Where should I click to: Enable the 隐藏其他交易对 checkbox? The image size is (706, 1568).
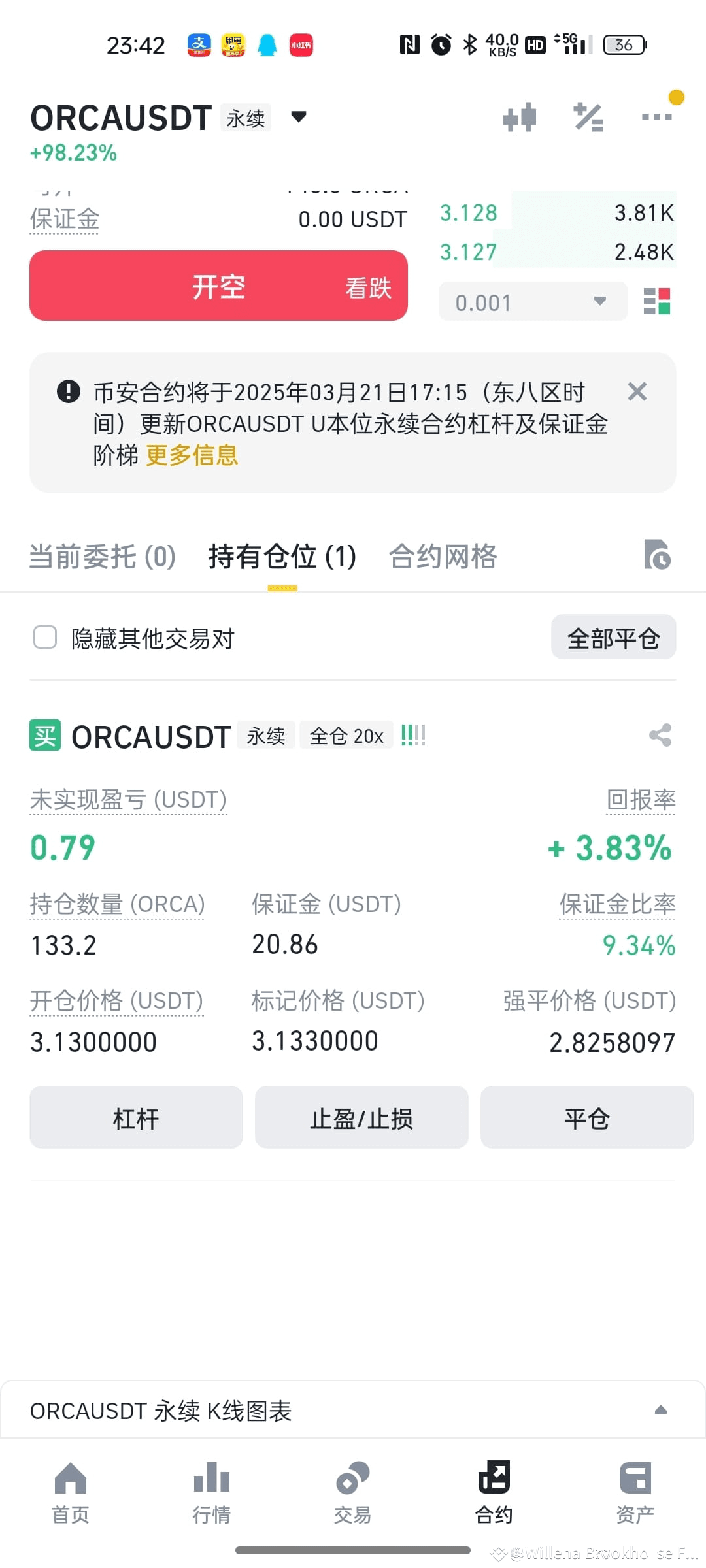pos(44,637)
